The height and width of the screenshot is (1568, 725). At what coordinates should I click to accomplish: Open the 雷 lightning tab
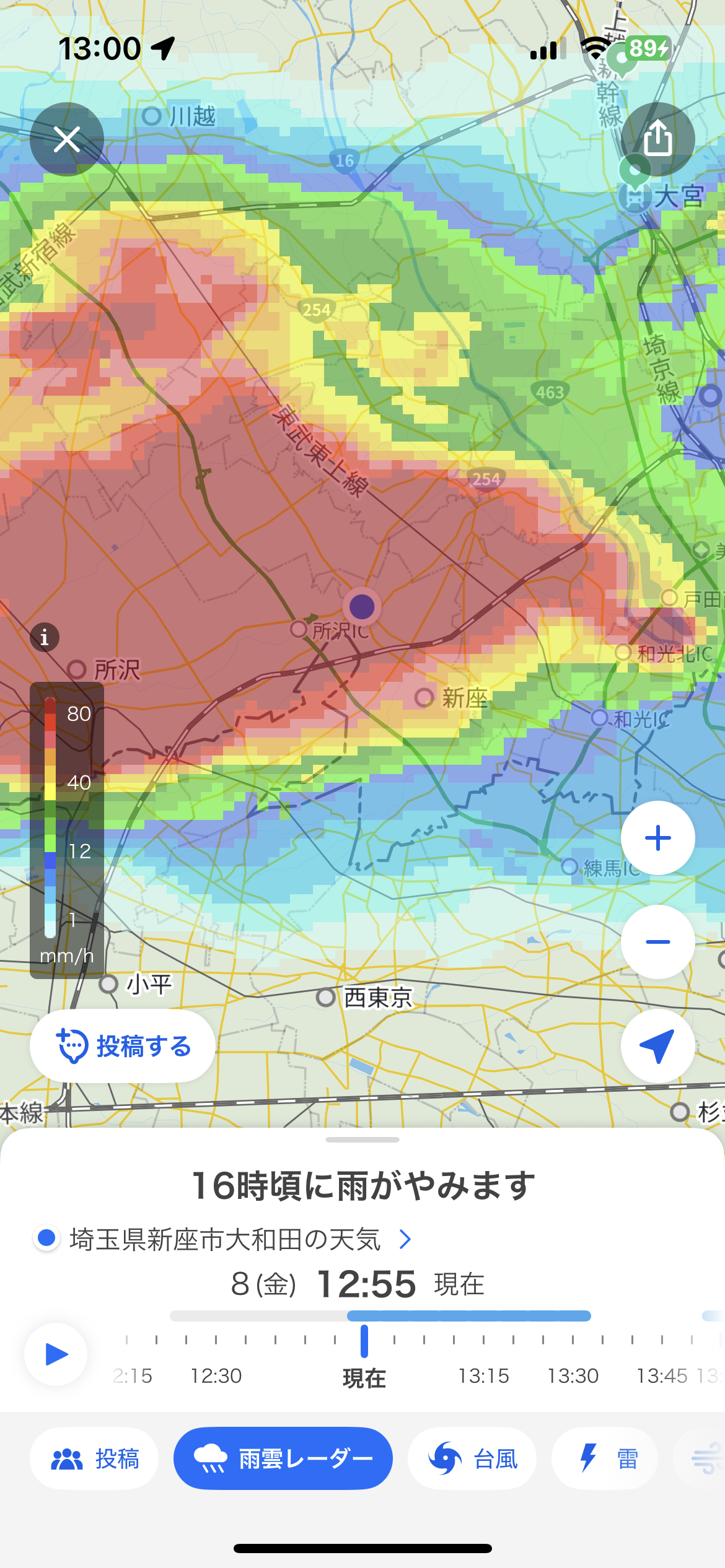click(605, 1459)
